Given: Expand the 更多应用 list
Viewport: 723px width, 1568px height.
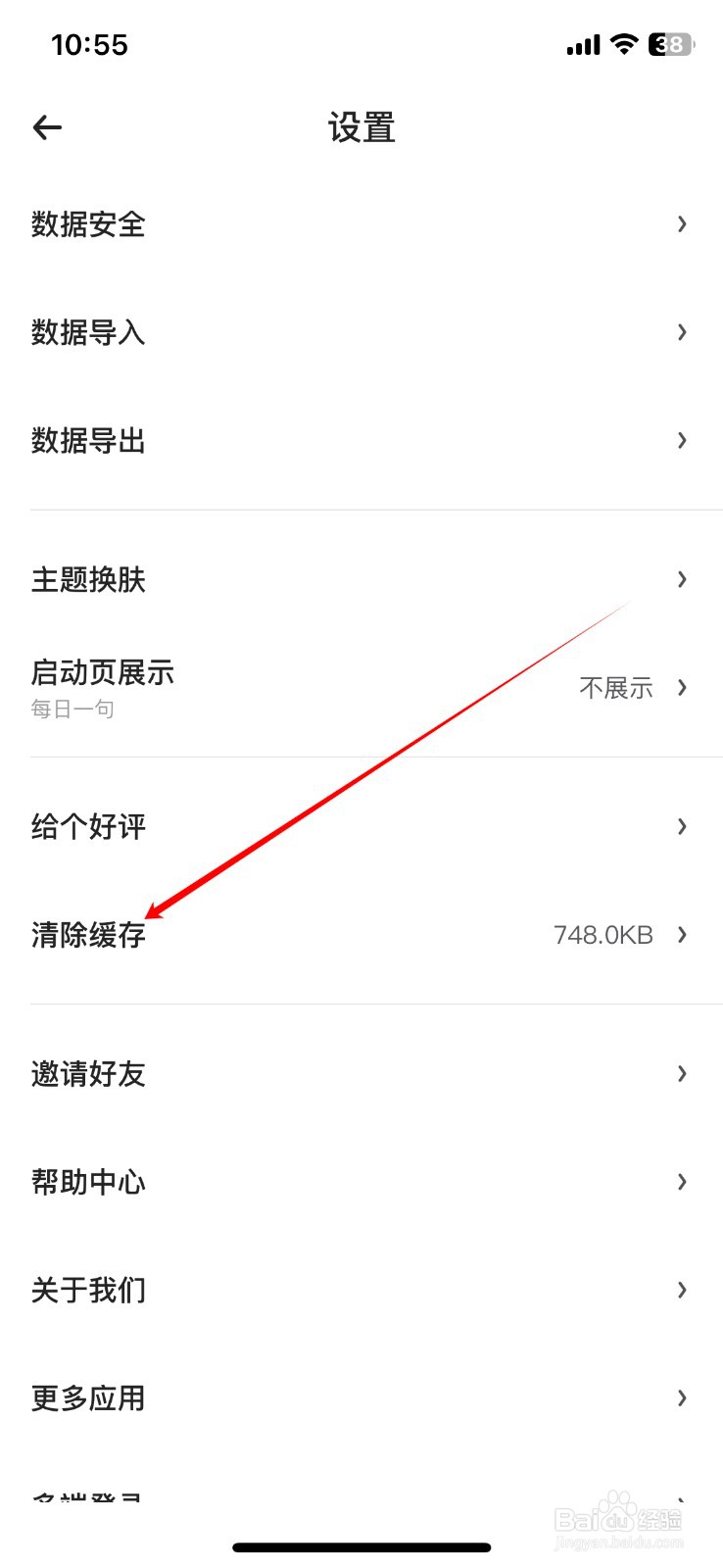Looking at the screenshot, I should point(87,1398).
